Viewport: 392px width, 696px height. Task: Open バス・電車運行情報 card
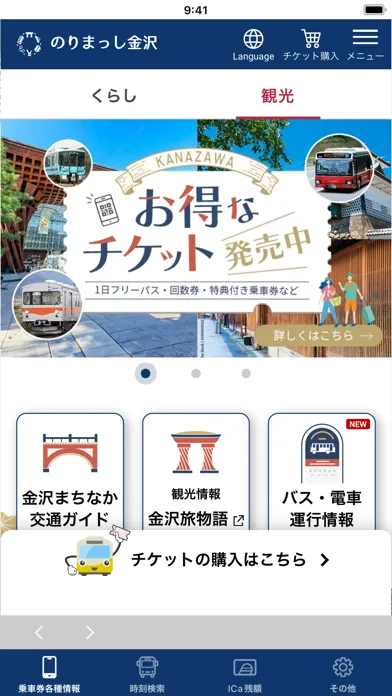coord(322,472)
